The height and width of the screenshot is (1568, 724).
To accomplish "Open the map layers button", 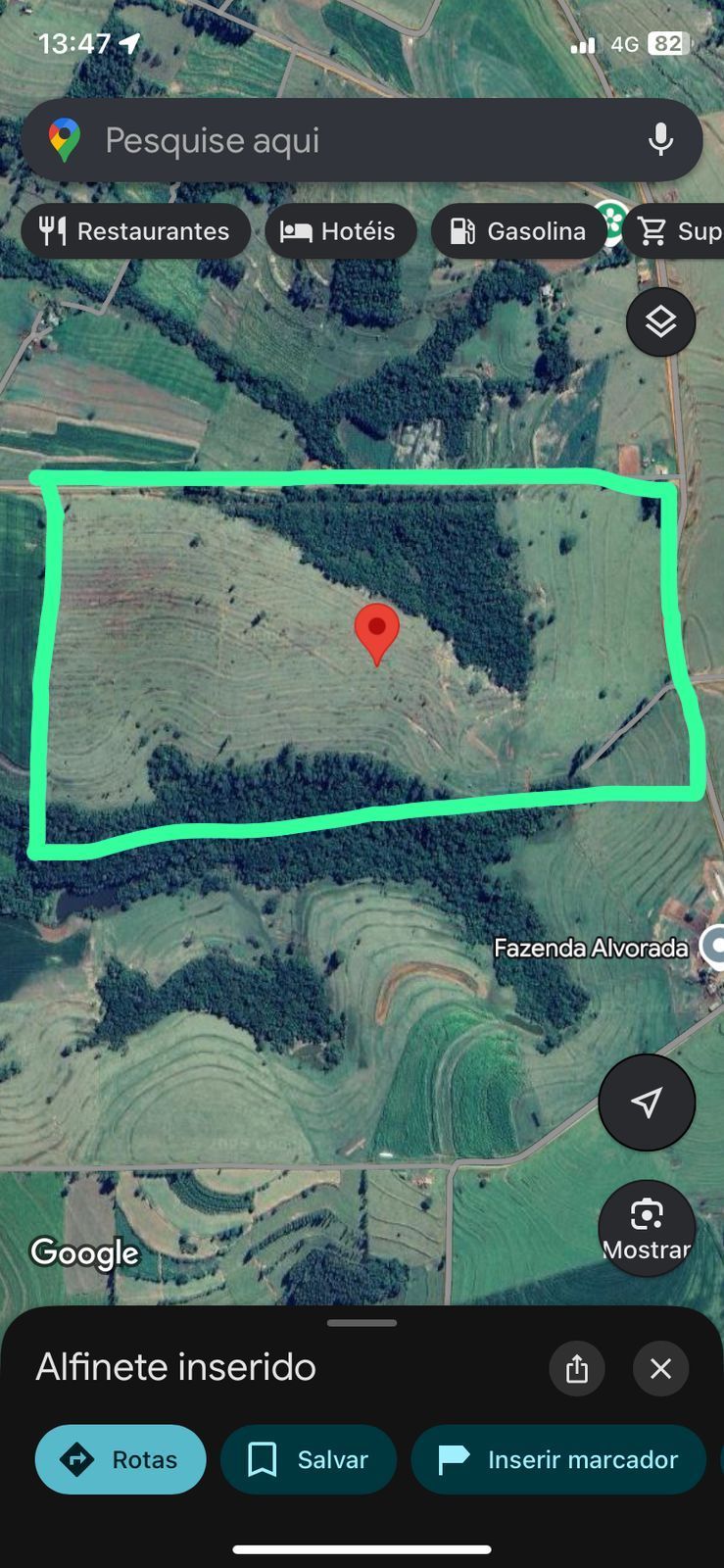I will (661, 321).
